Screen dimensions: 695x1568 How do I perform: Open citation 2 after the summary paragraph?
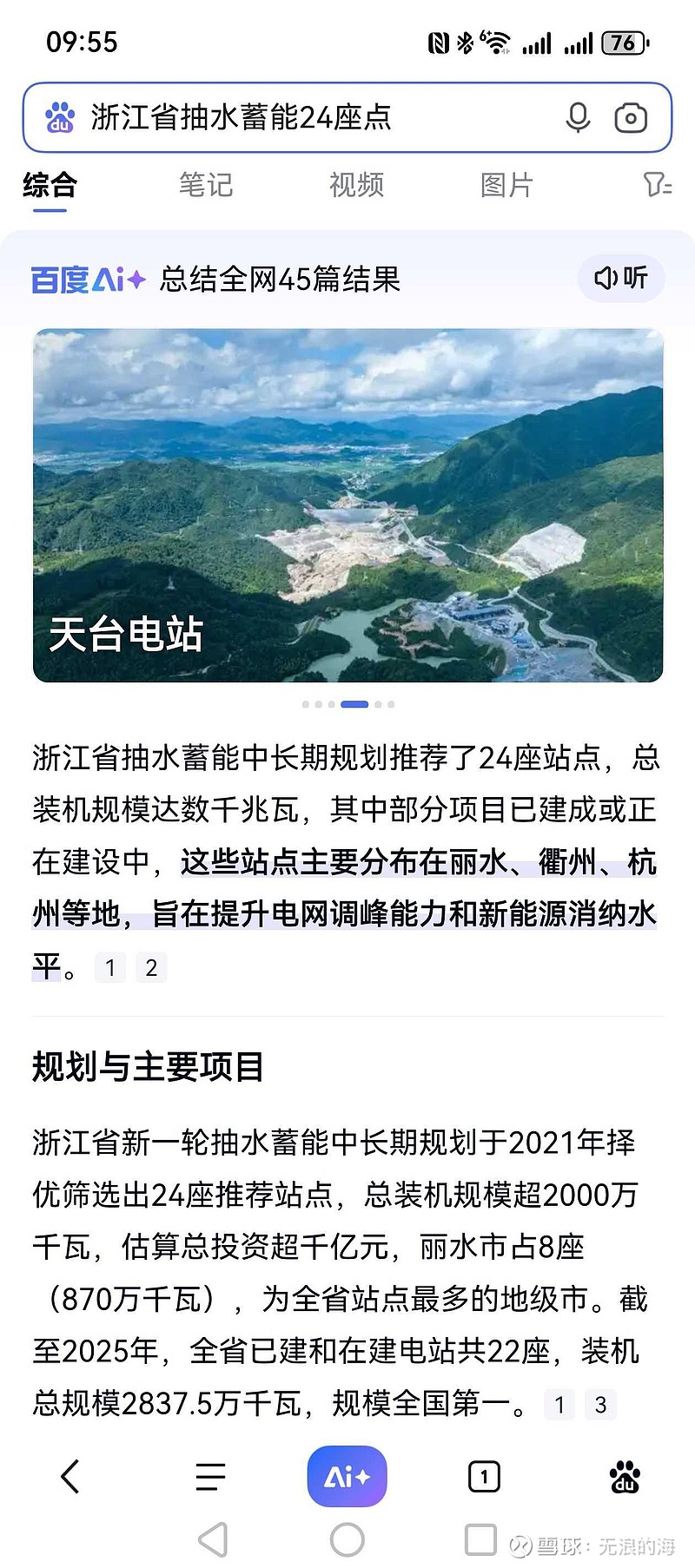point(151,967)
